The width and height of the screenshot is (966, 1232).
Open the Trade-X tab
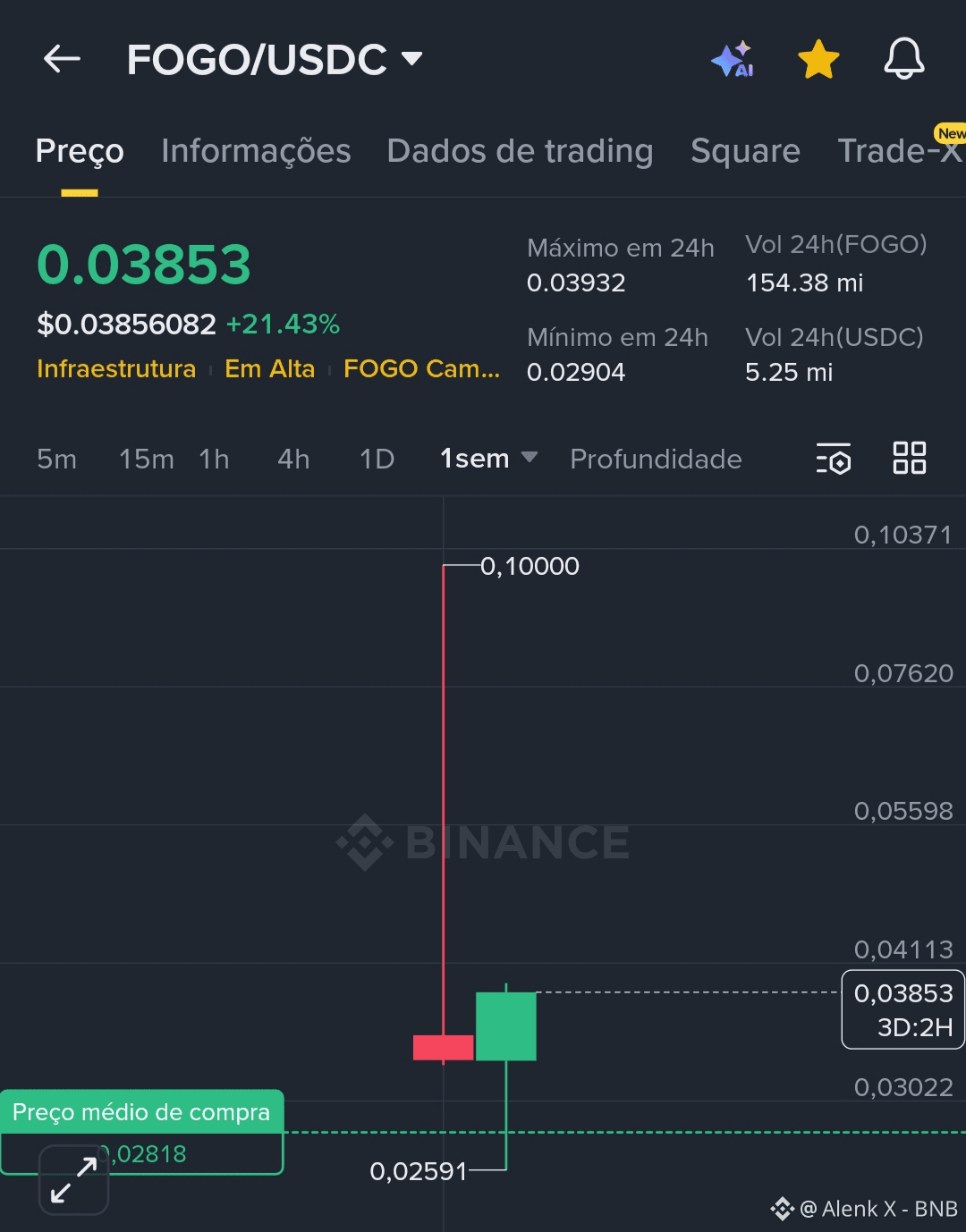899,151
